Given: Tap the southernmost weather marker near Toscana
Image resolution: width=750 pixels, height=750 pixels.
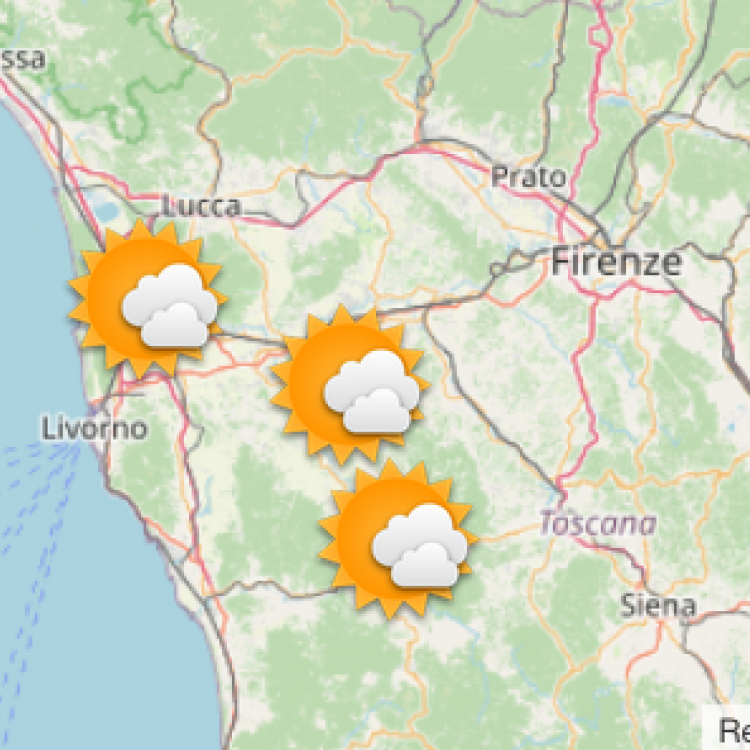Looking at the screenshot, I should click(398, 540).
